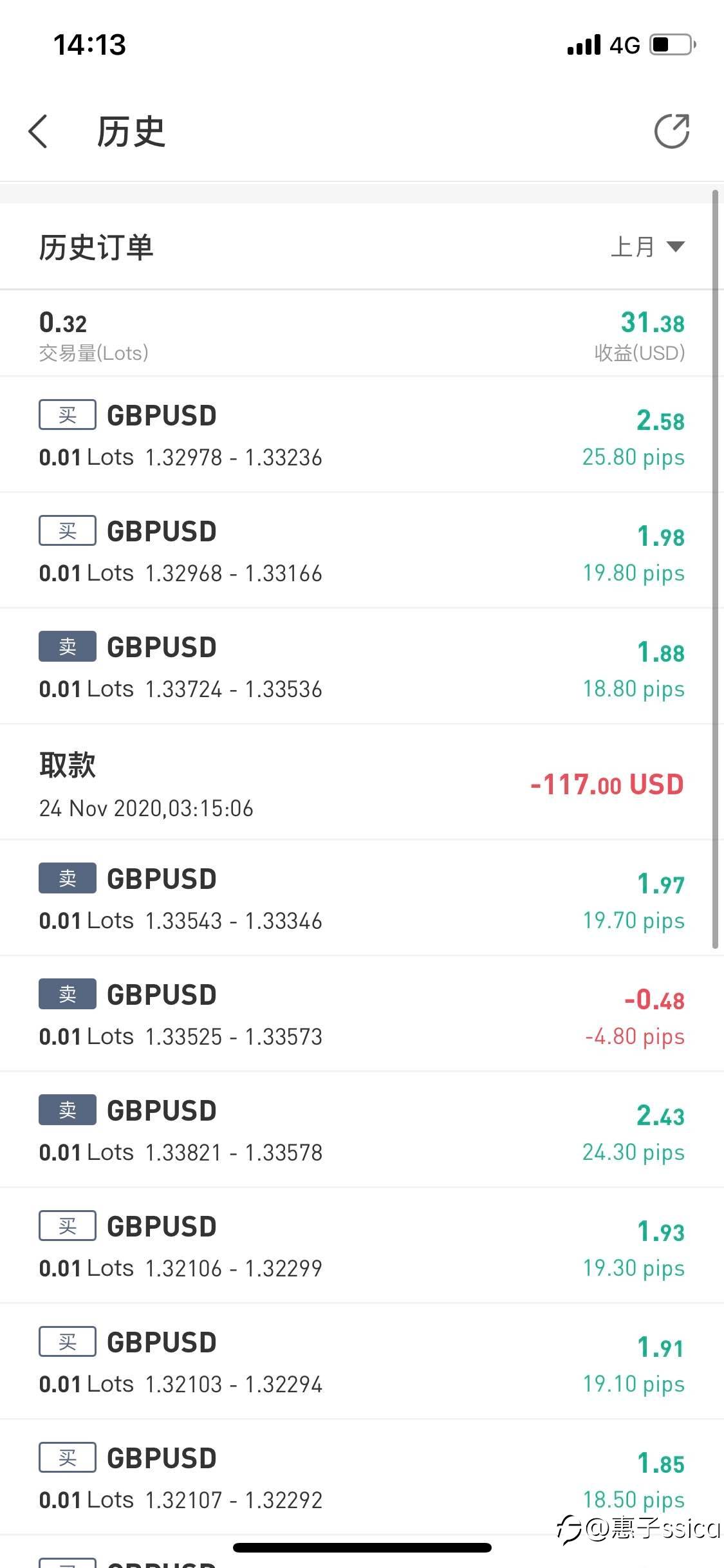Open the 取款 -117.00 USD record
This screenshot has width=724, height=1568.
(x=362, y=783)
